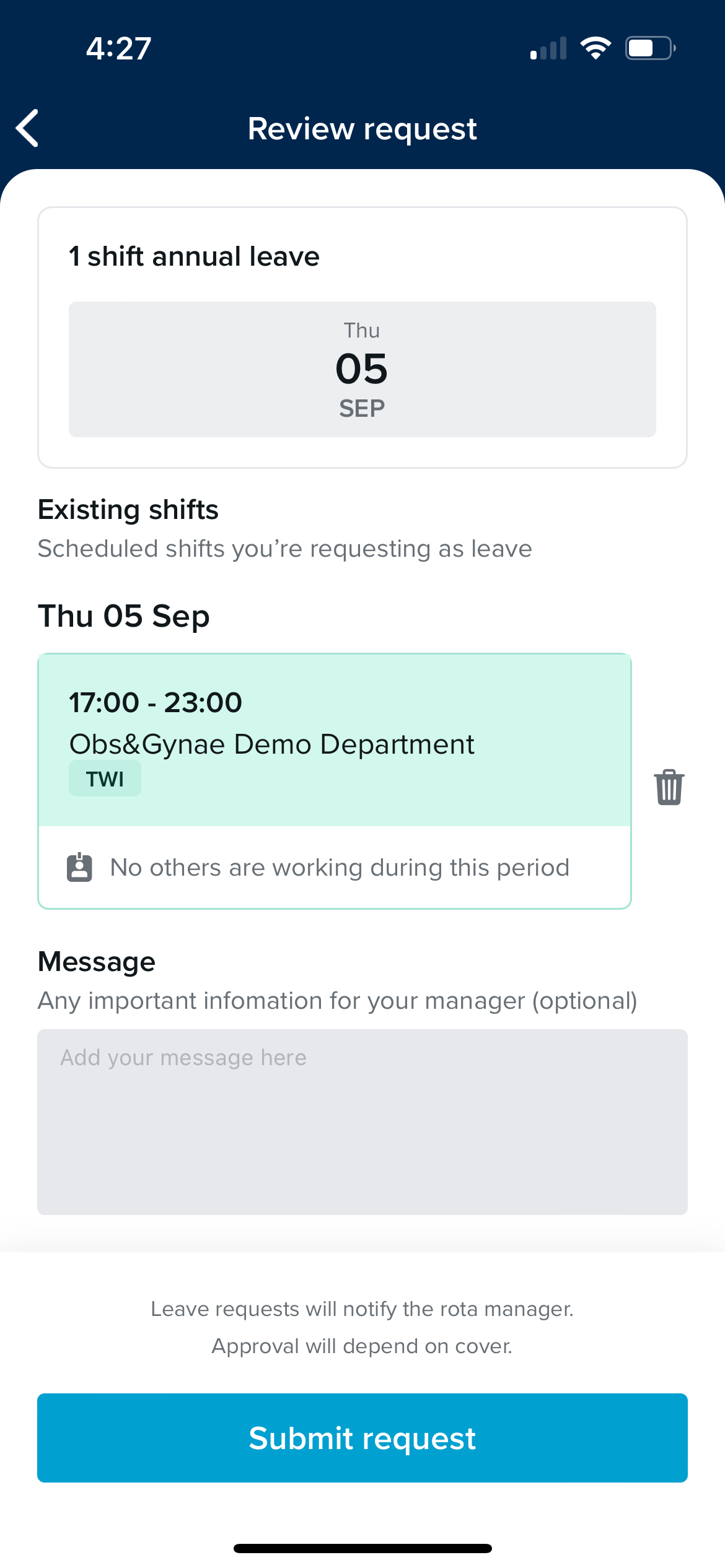The image size is (725, 1568).
Task: Open the Obs&Gynae Demo Department shift card
Action: point(335,740)
